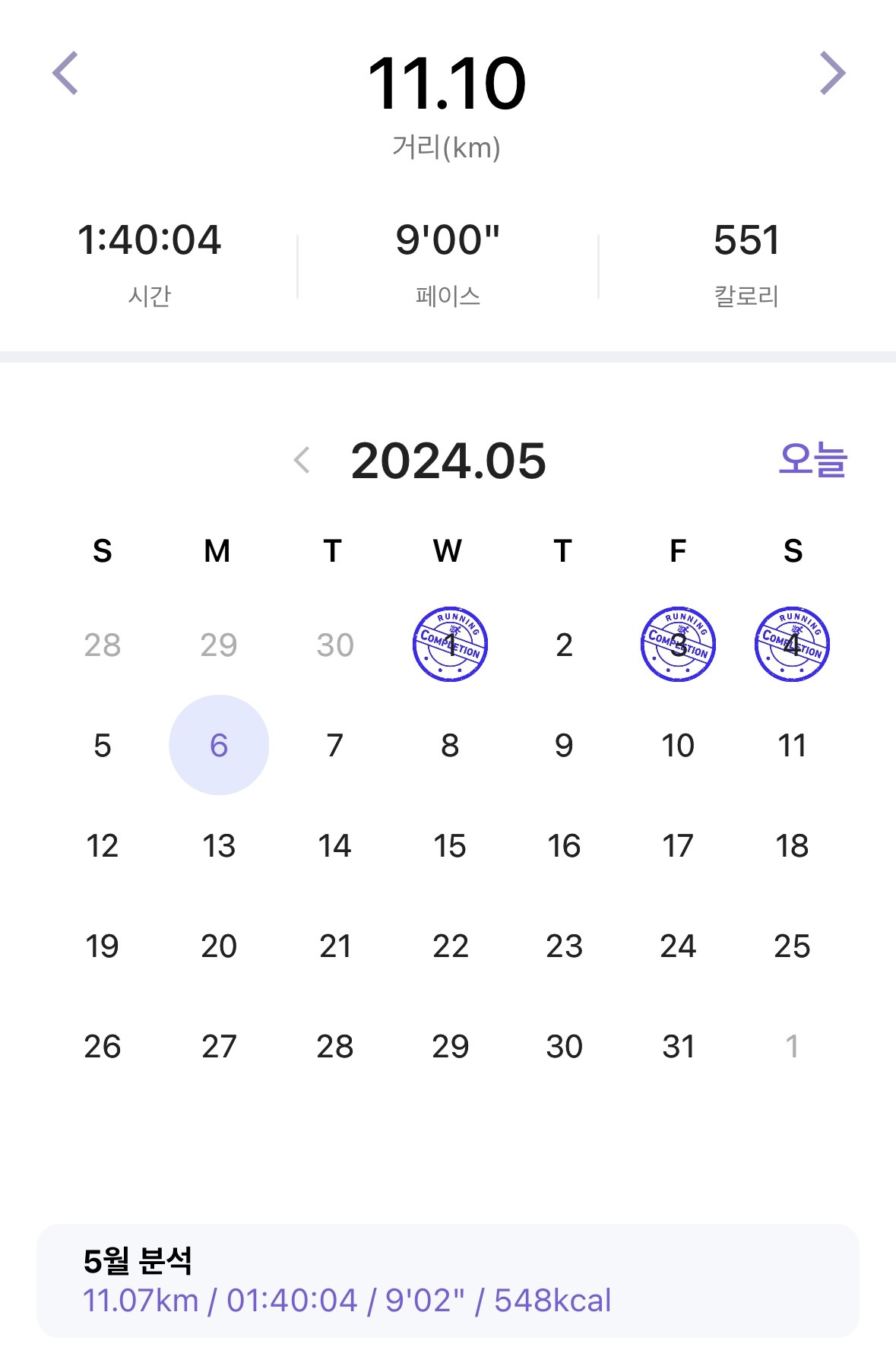This screenshot has height=1366, width=896.
Task: Jump to today with 오늘
Action: (812, 460)
